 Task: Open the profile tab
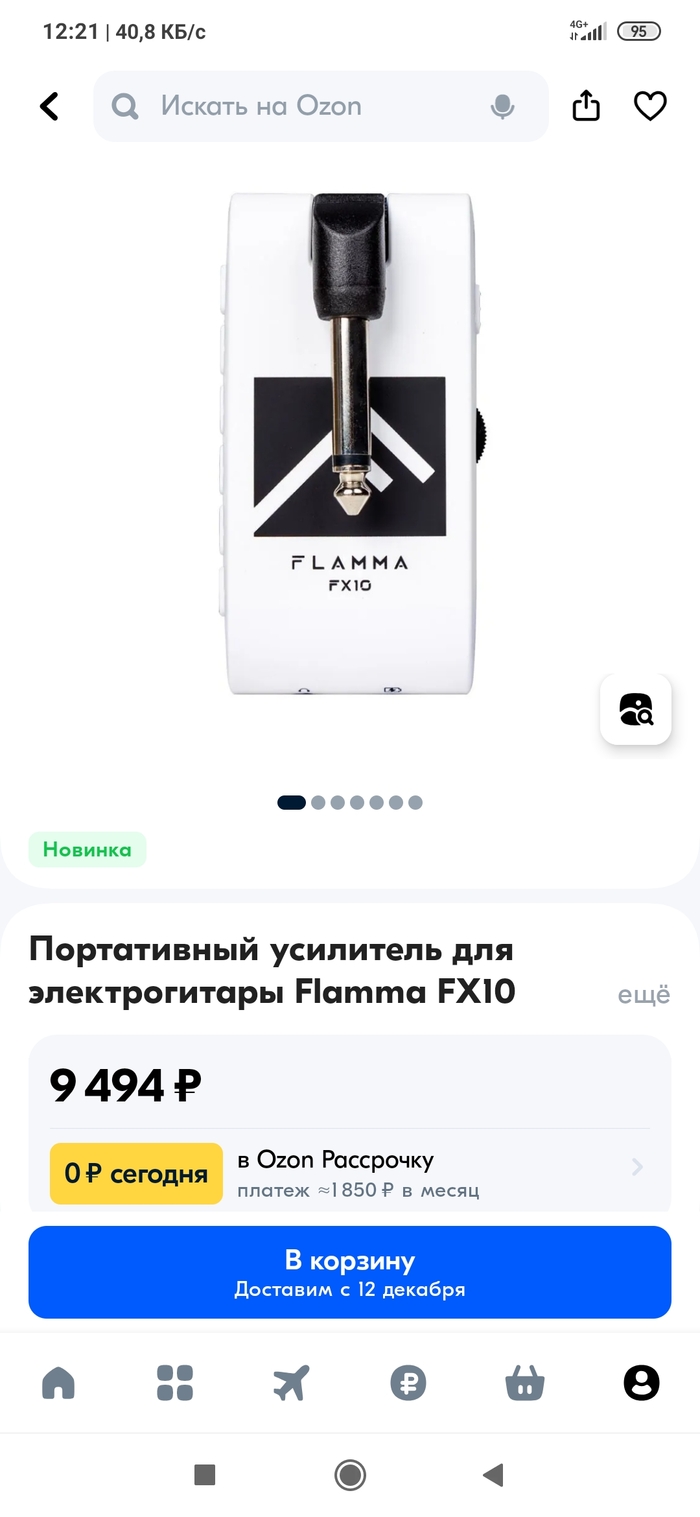tap(641, 1383)
